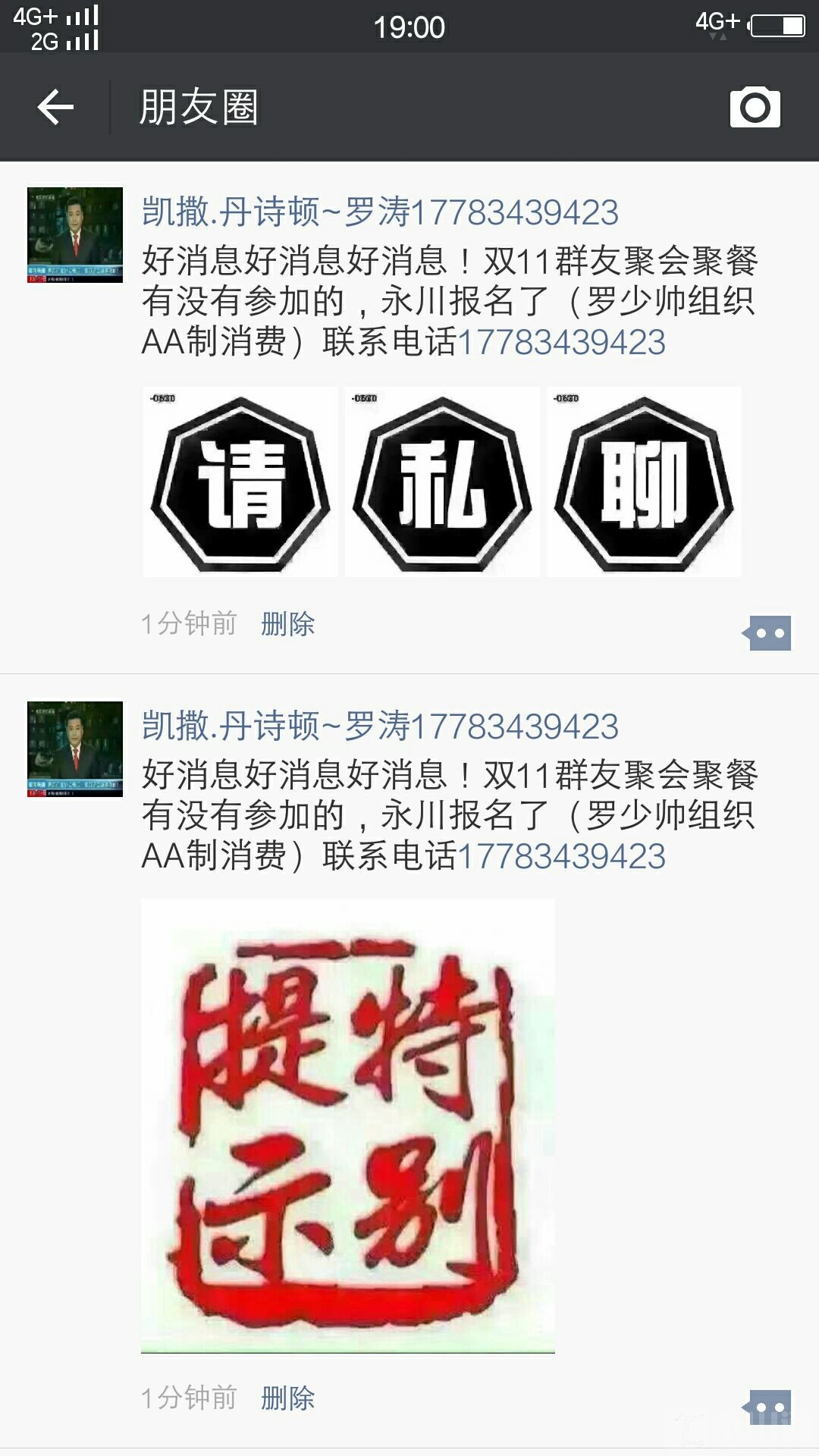Enlarge the 聊 image tile
This screenshot has width=819, height=1456.
(644, 482)
